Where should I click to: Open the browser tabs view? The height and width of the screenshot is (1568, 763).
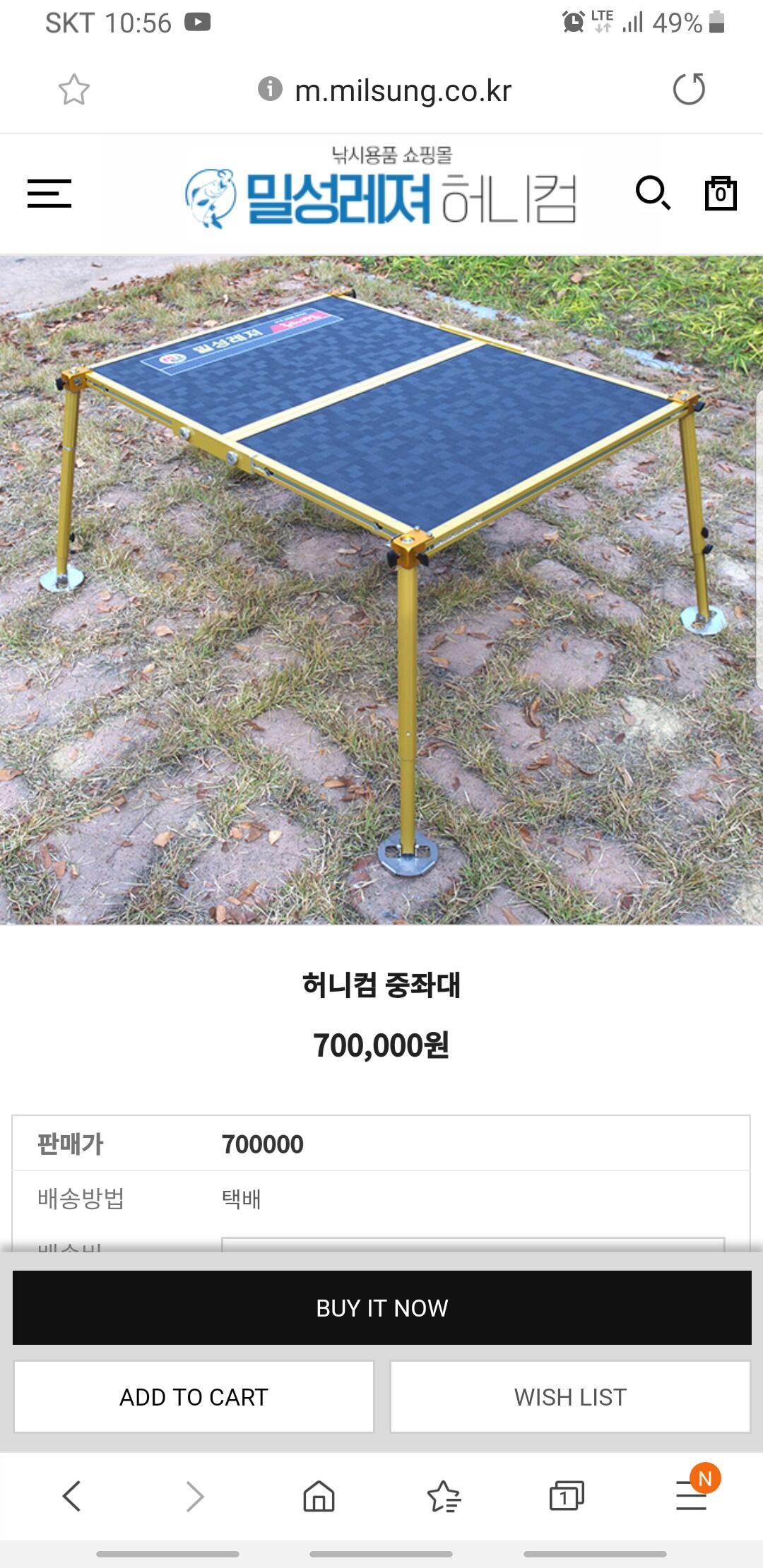(x=567, y=1495)
